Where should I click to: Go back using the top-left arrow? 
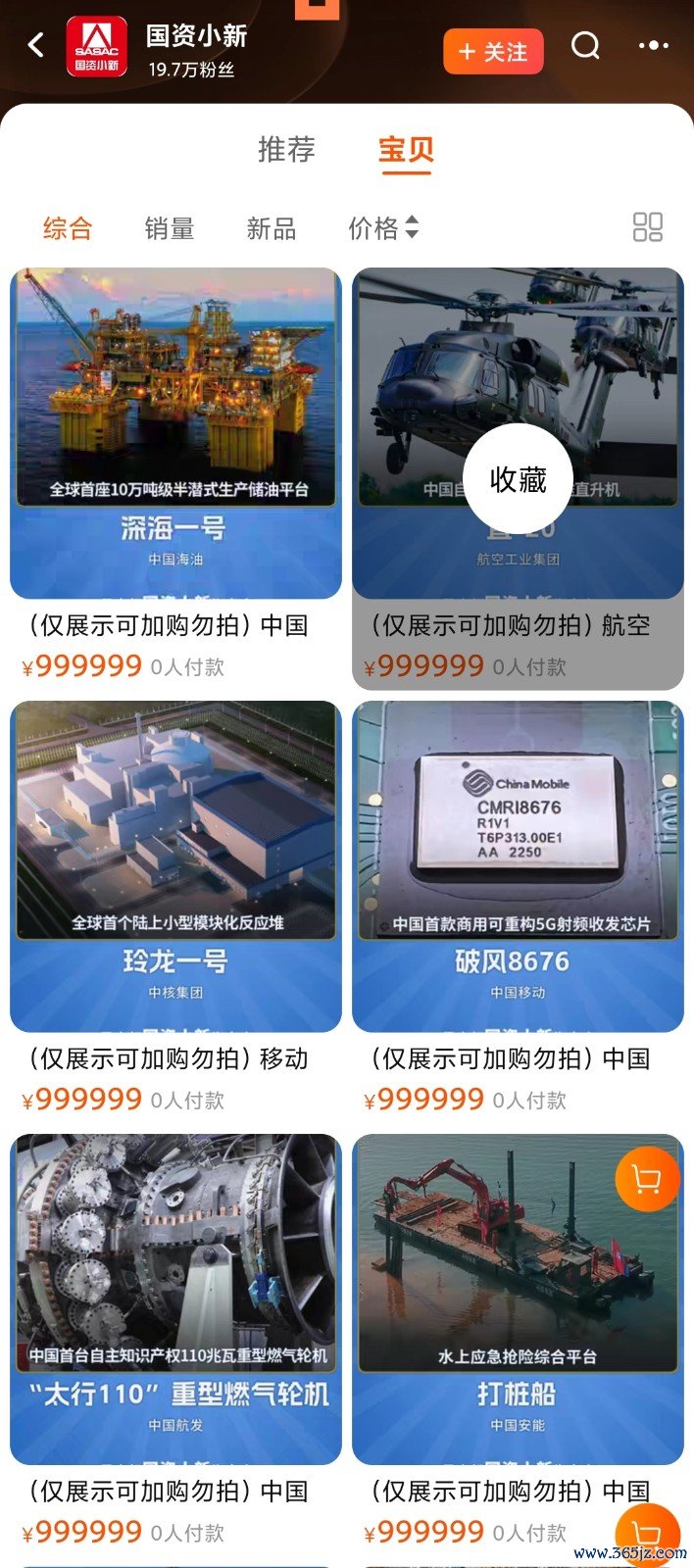pyautogui.click(x=36, y=45)
